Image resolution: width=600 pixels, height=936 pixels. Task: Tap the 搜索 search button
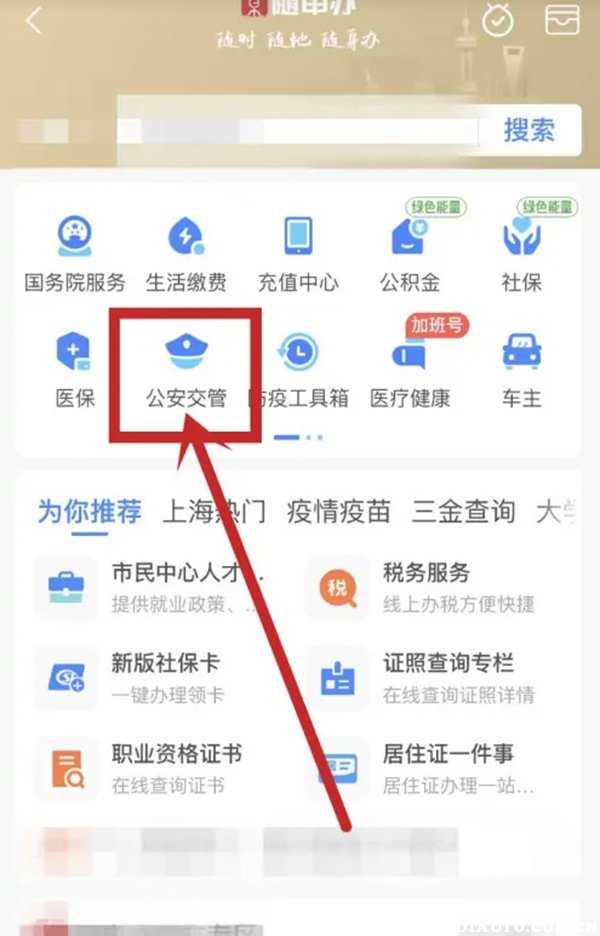click(x=529, y=130)
